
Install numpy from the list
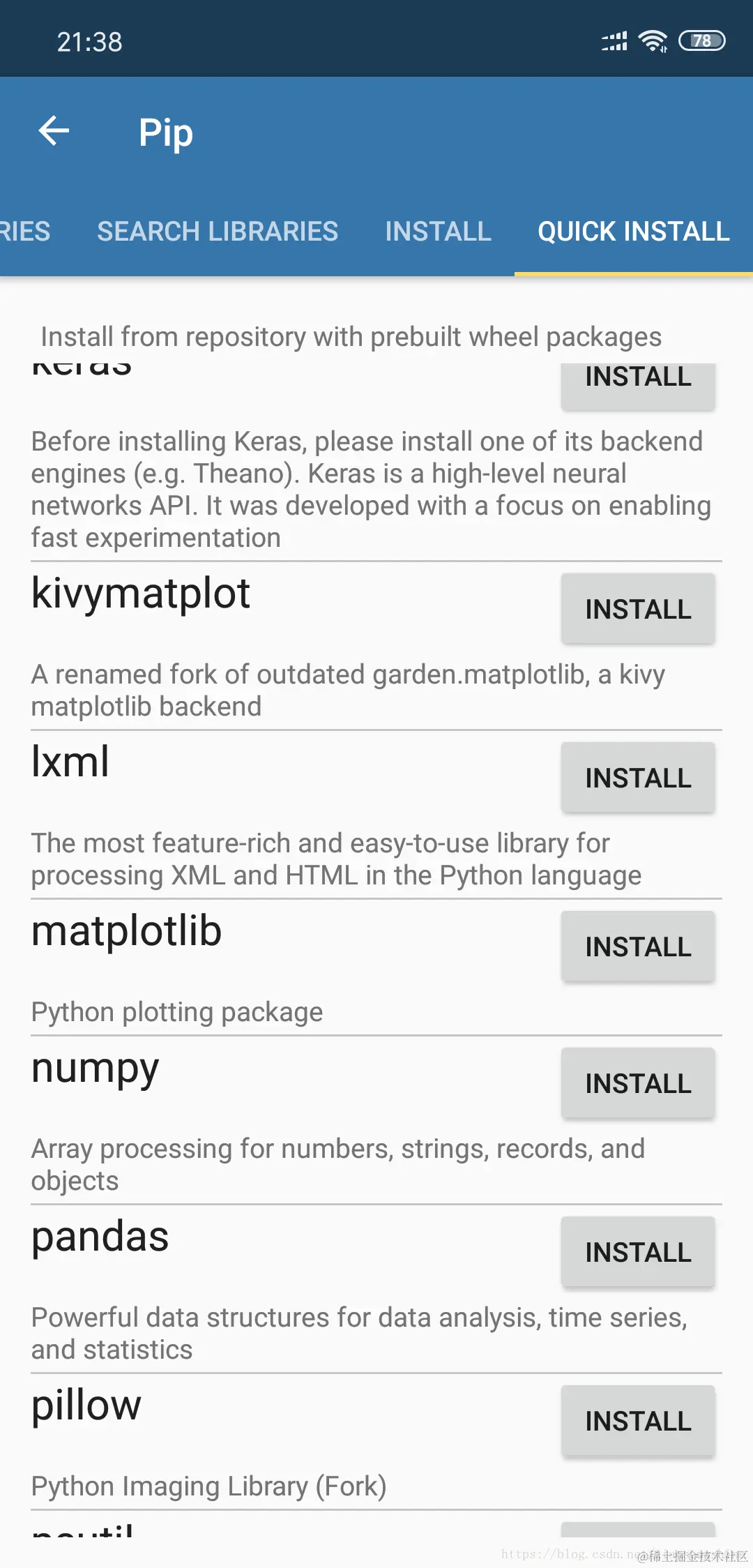(638, 1083)
